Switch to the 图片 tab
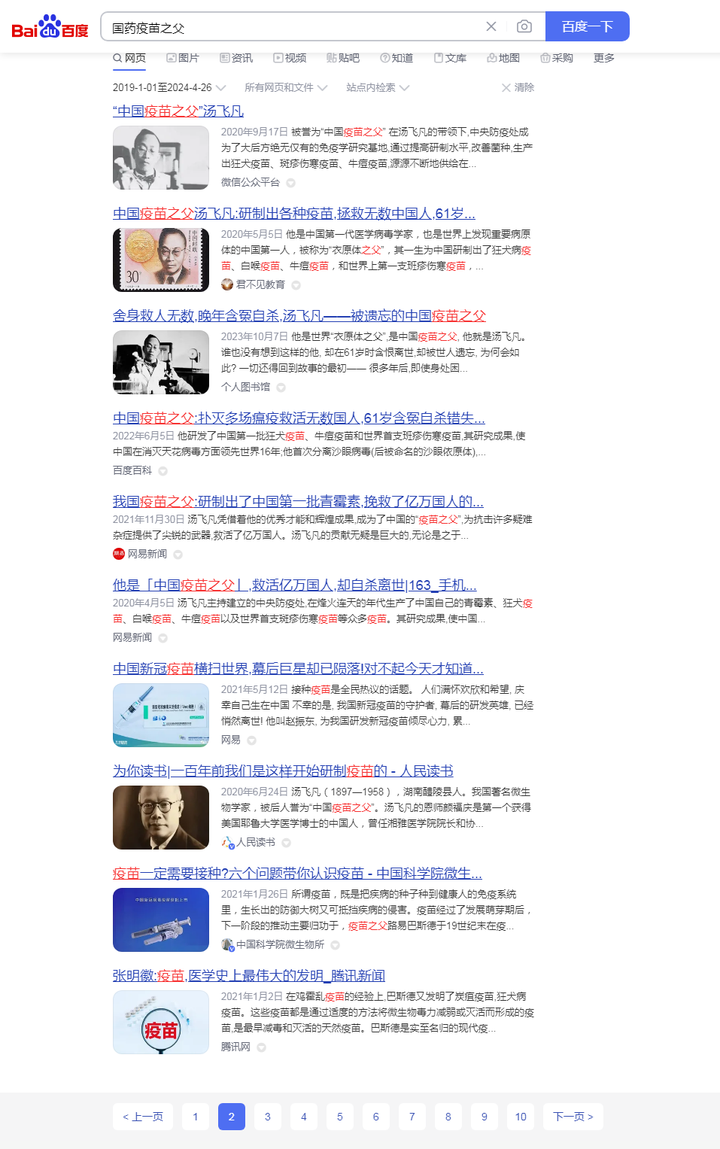 [182, 58]
